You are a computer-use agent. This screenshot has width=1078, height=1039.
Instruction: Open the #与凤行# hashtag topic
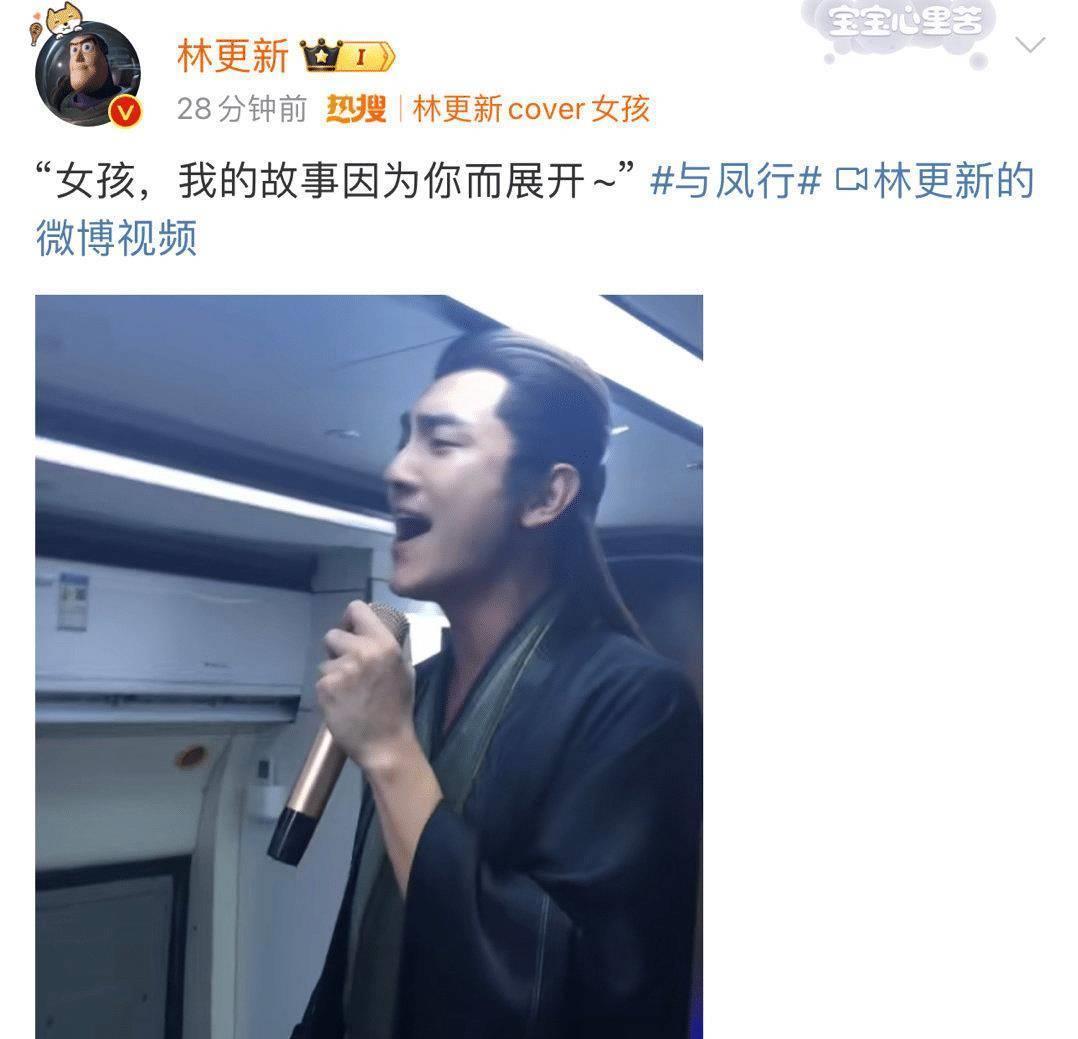tap(736, 183)
